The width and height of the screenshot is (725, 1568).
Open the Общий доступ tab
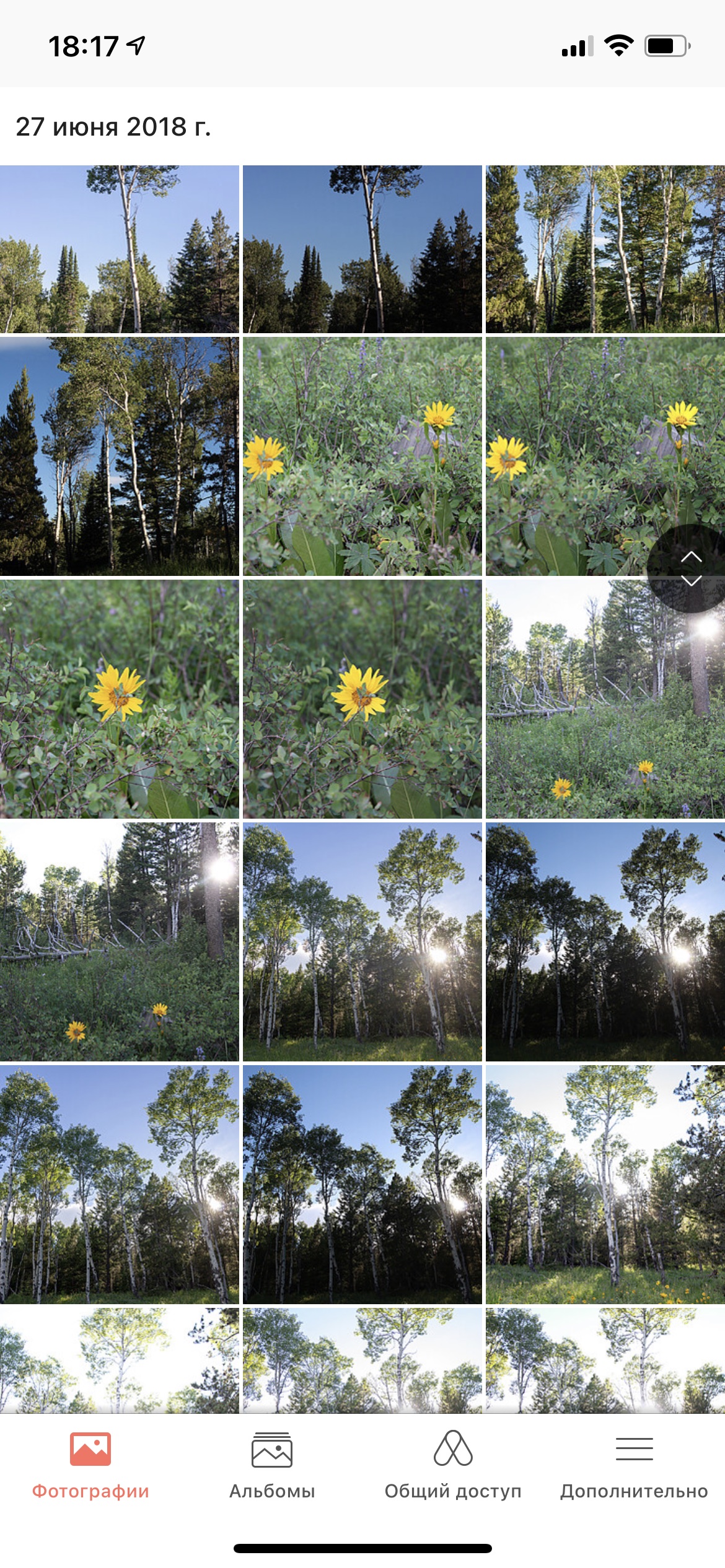(x=453, y=1464)
